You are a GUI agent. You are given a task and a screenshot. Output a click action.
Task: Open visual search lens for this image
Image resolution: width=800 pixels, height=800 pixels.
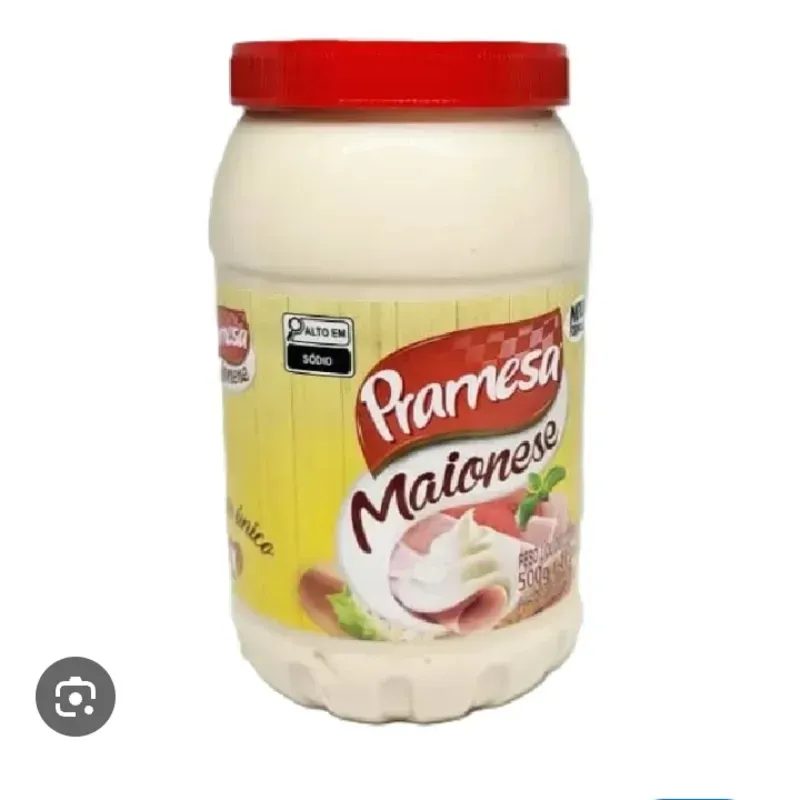pyautogui.click(x=75, y=696)
